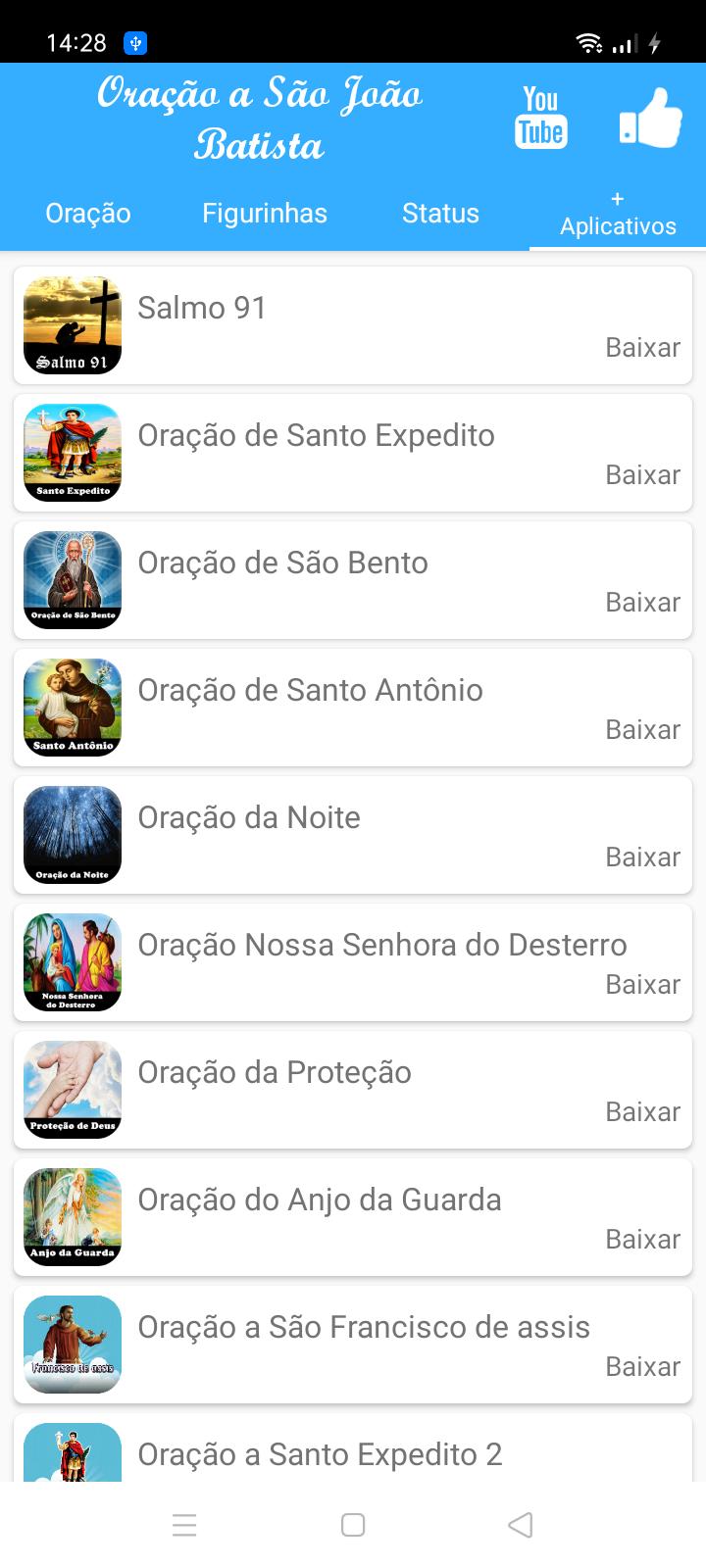This screenshot has width=706, height=1568.
Task: Open the YouTube icon in header
Action: pos(540,118)
